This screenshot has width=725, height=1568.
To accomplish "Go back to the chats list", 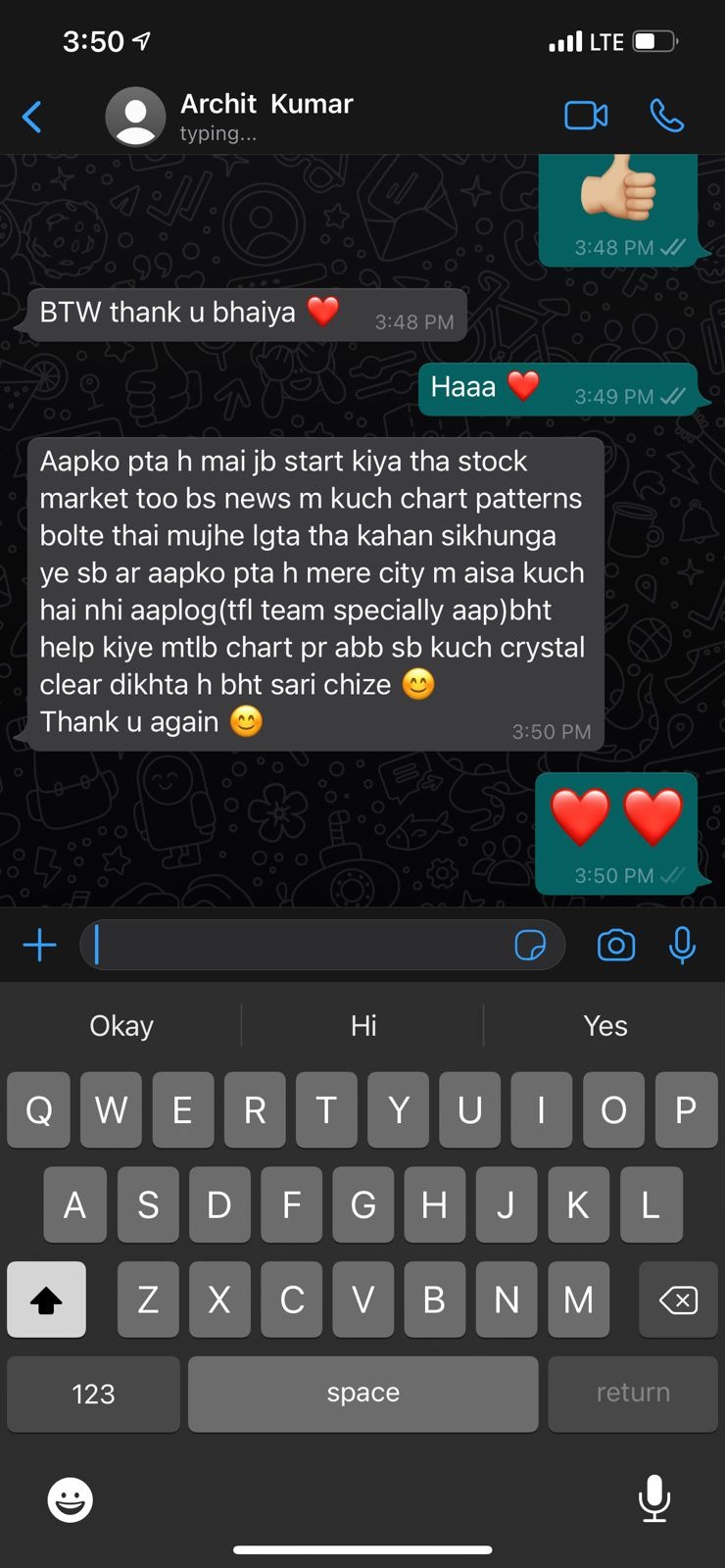I will click(x=32, y=117).
